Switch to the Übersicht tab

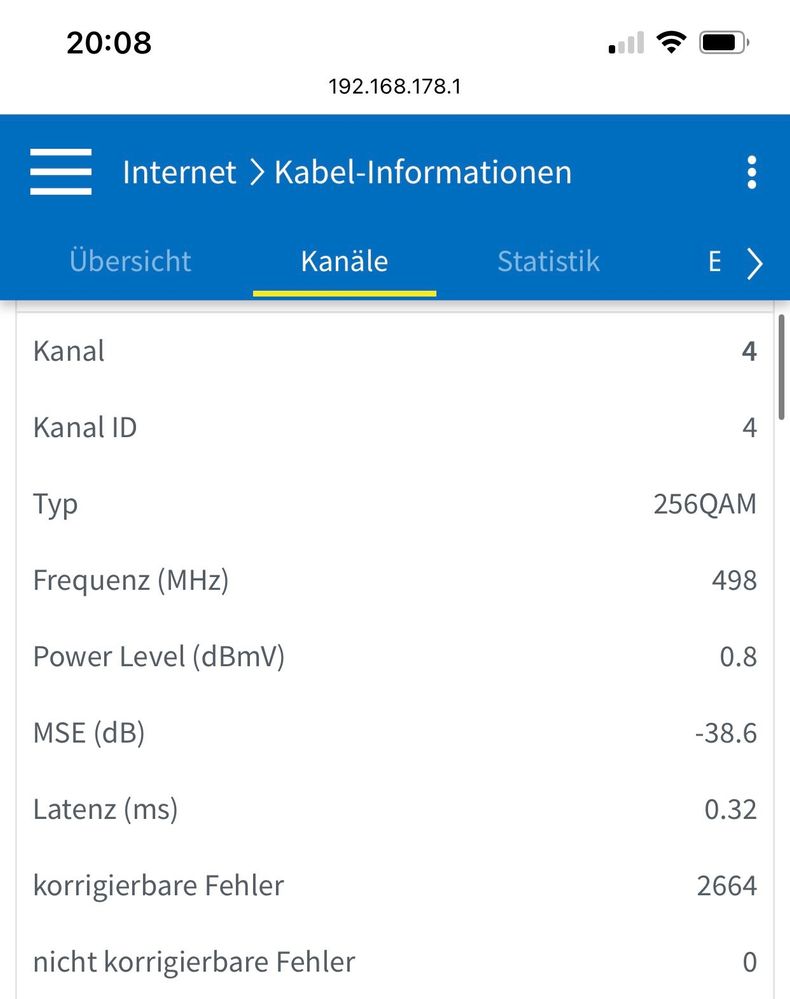pos(130,262)
